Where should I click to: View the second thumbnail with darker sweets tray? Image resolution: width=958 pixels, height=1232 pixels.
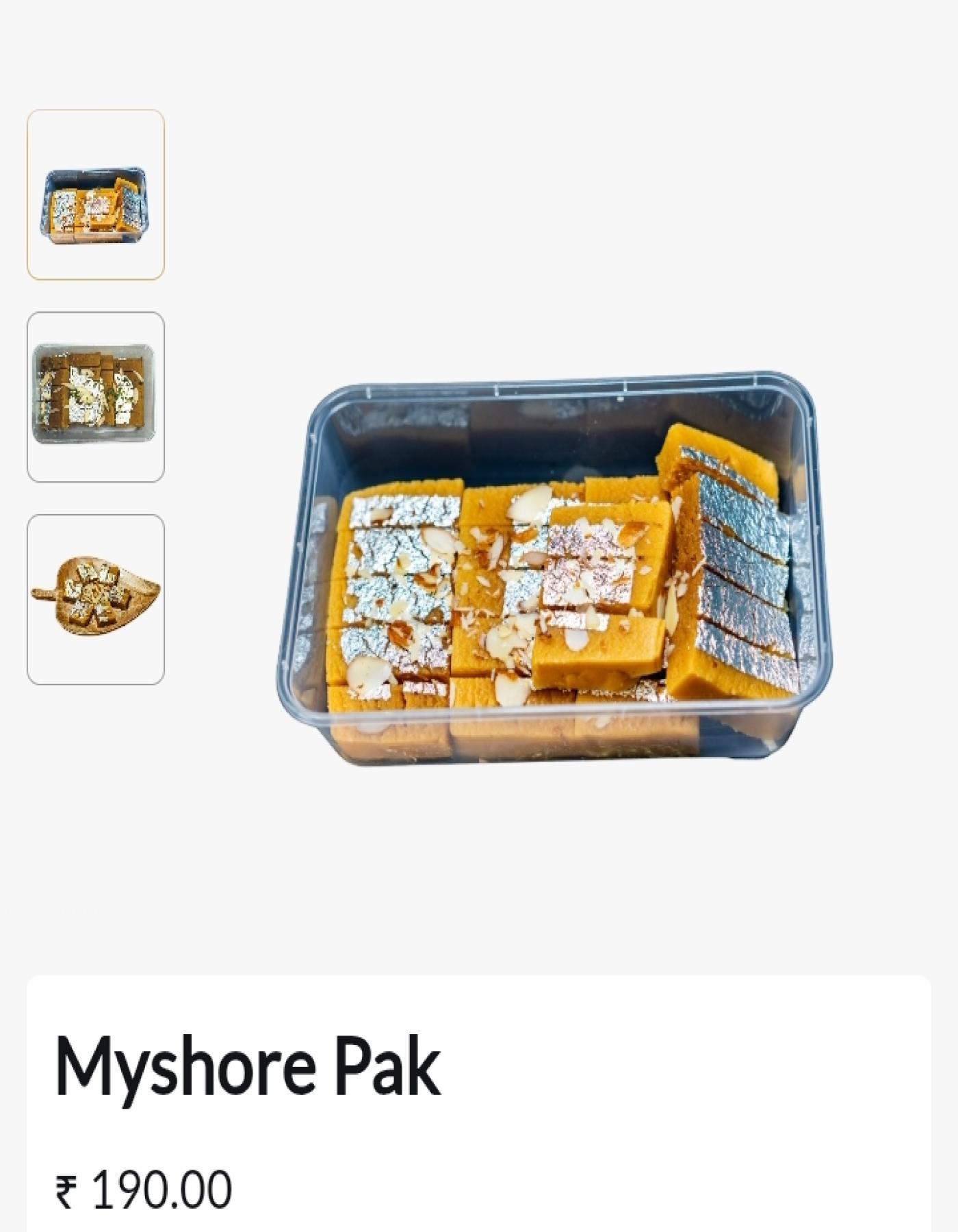click(x=95, y=397)
